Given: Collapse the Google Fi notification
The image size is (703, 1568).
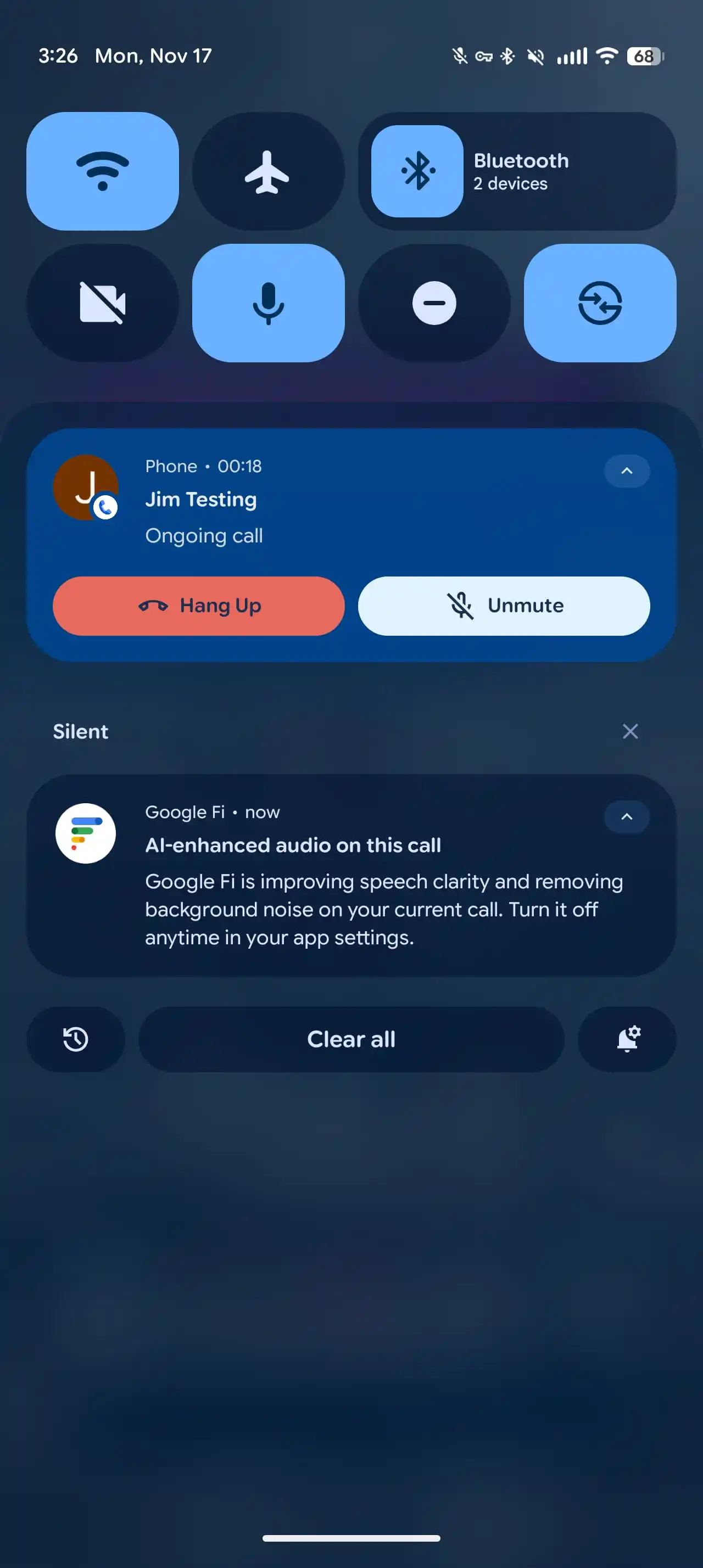Looking at the screenshot, I should pyautogui.click(x=626, y=816).
